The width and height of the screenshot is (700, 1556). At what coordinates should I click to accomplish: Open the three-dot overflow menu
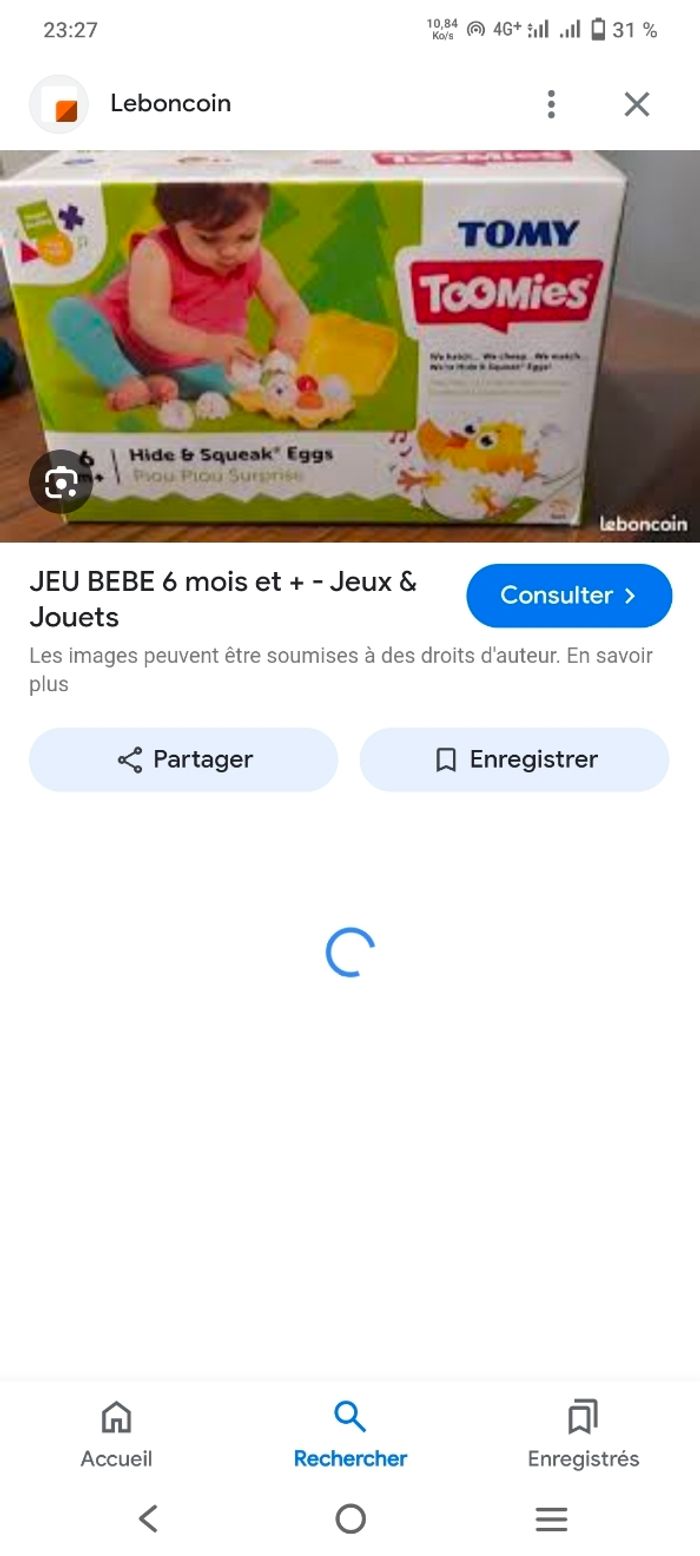pos(551,104)
